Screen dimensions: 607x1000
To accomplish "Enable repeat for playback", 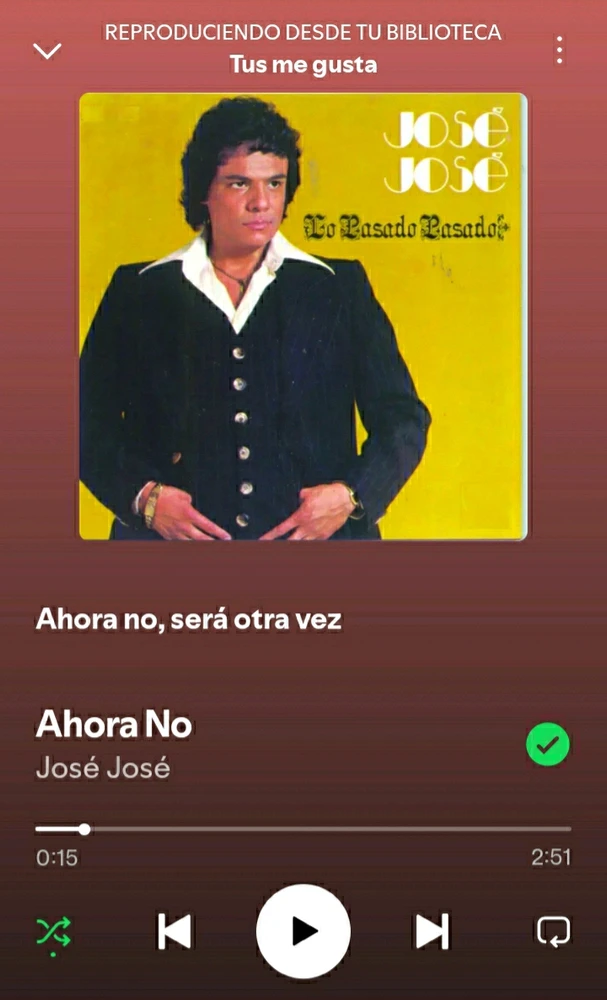I will coord(553,932).
